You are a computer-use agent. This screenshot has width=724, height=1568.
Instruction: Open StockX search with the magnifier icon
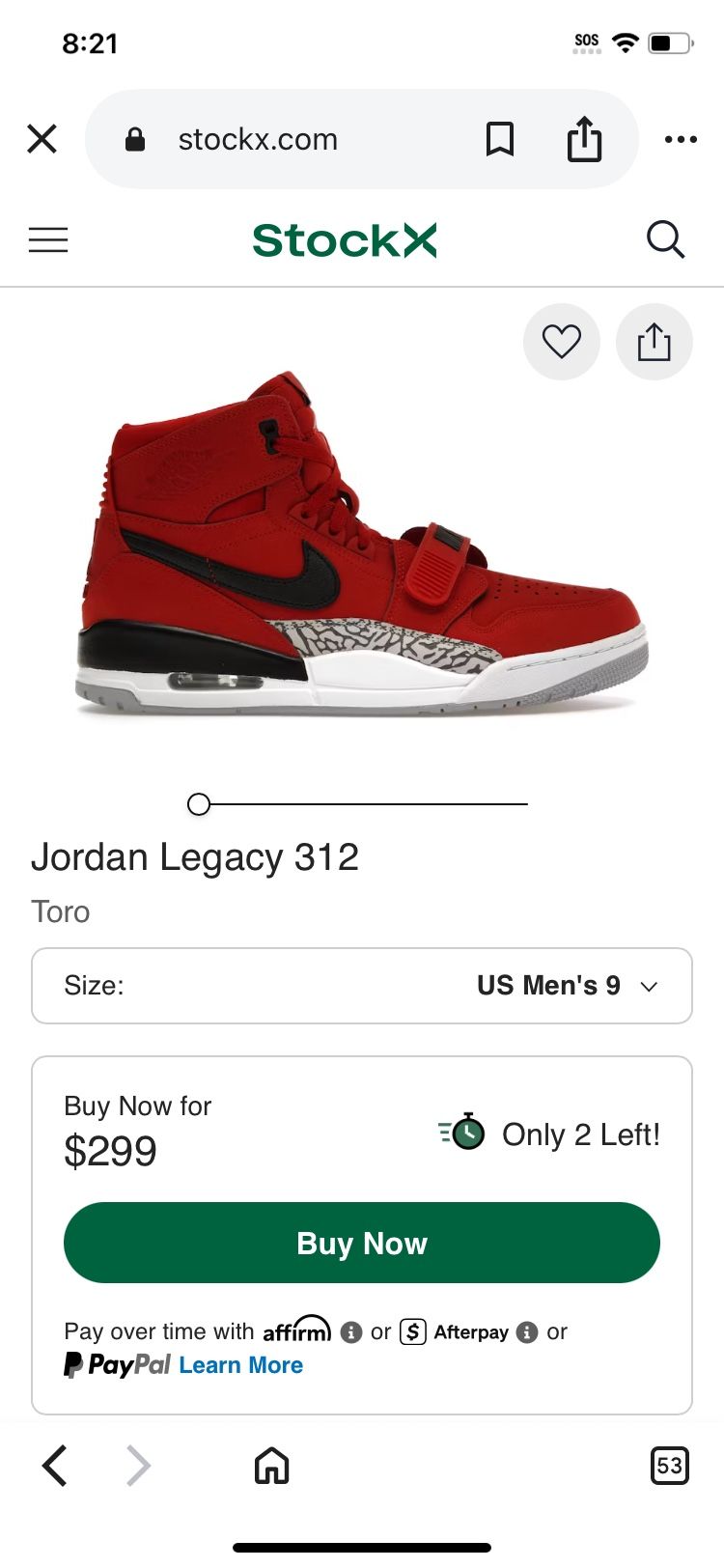665,239
